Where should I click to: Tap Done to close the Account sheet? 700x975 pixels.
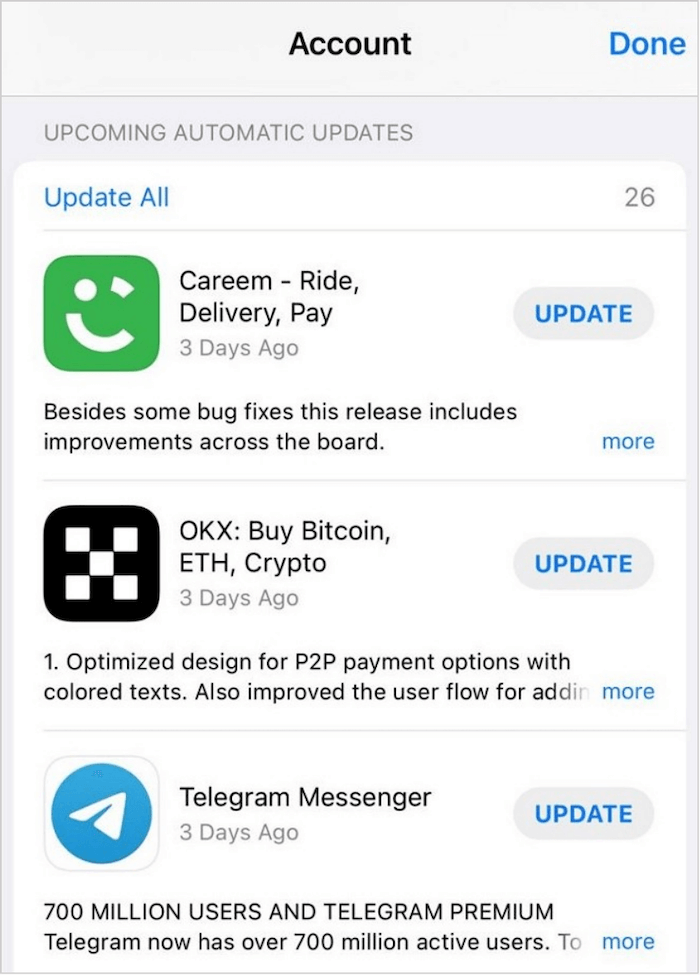tap(647, 44)
